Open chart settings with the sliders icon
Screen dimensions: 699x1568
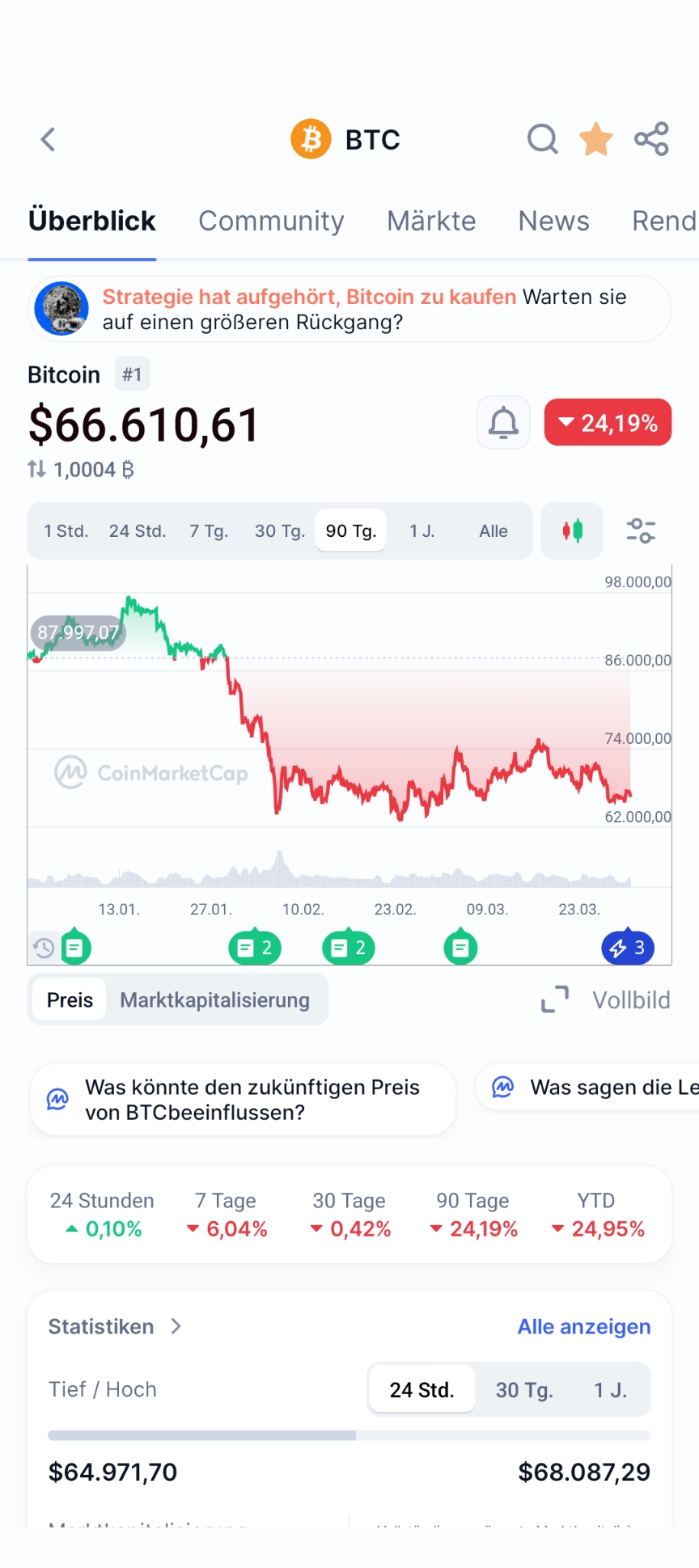coord(641,530)
